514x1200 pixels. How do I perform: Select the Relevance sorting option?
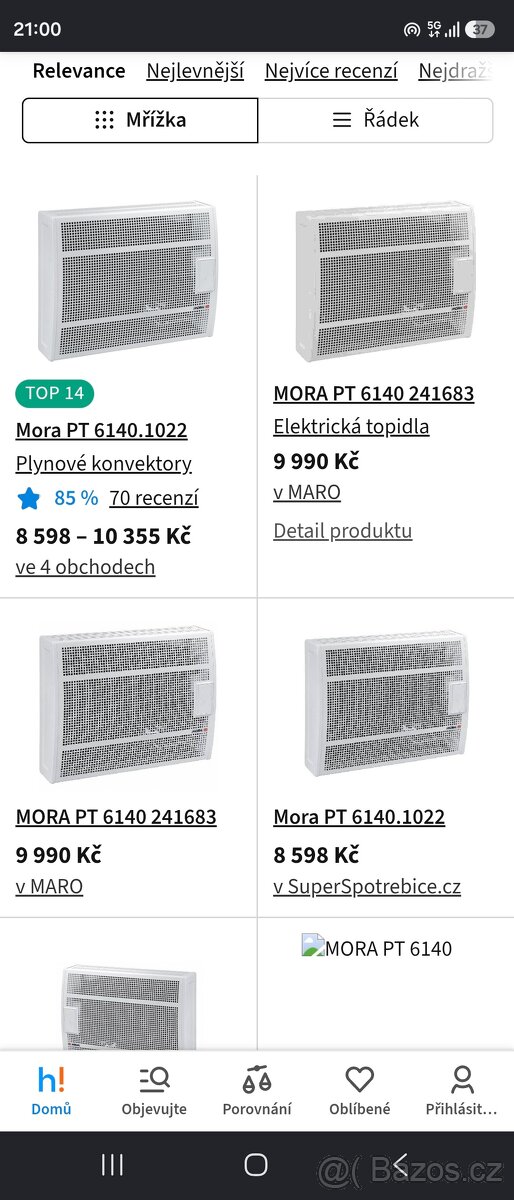79,71
